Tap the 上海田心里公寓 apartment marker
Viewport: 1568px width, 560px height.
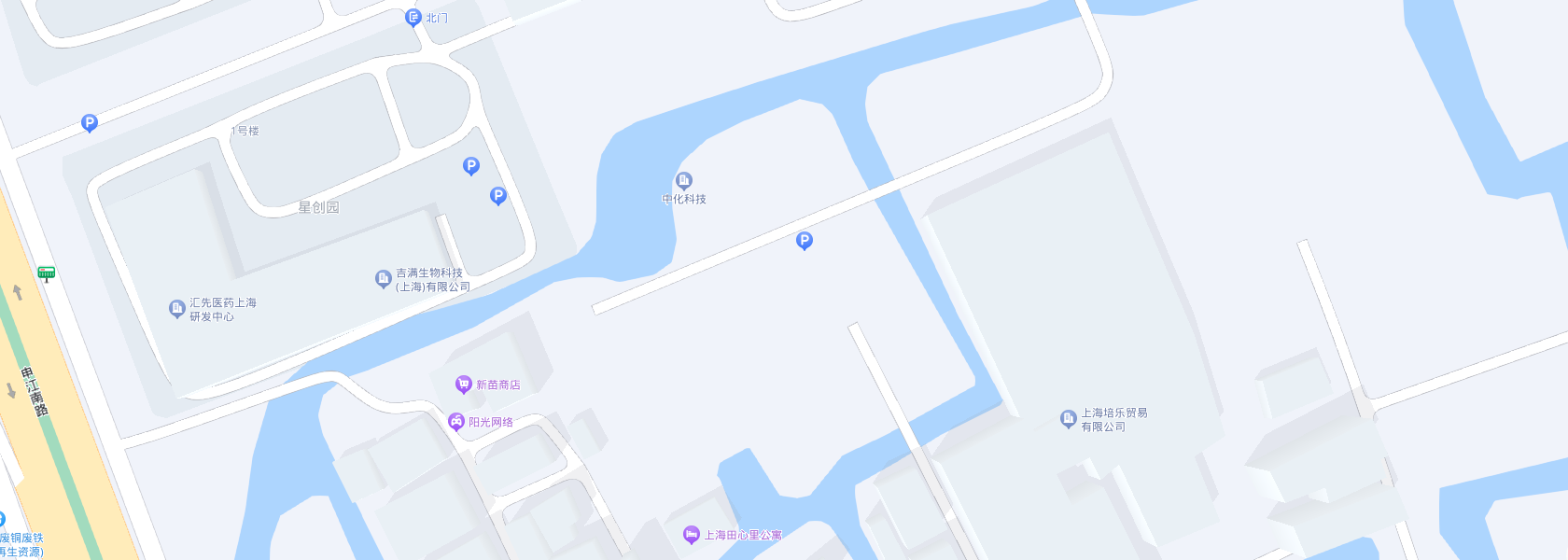pyautogui.click(x=692, y=534)
